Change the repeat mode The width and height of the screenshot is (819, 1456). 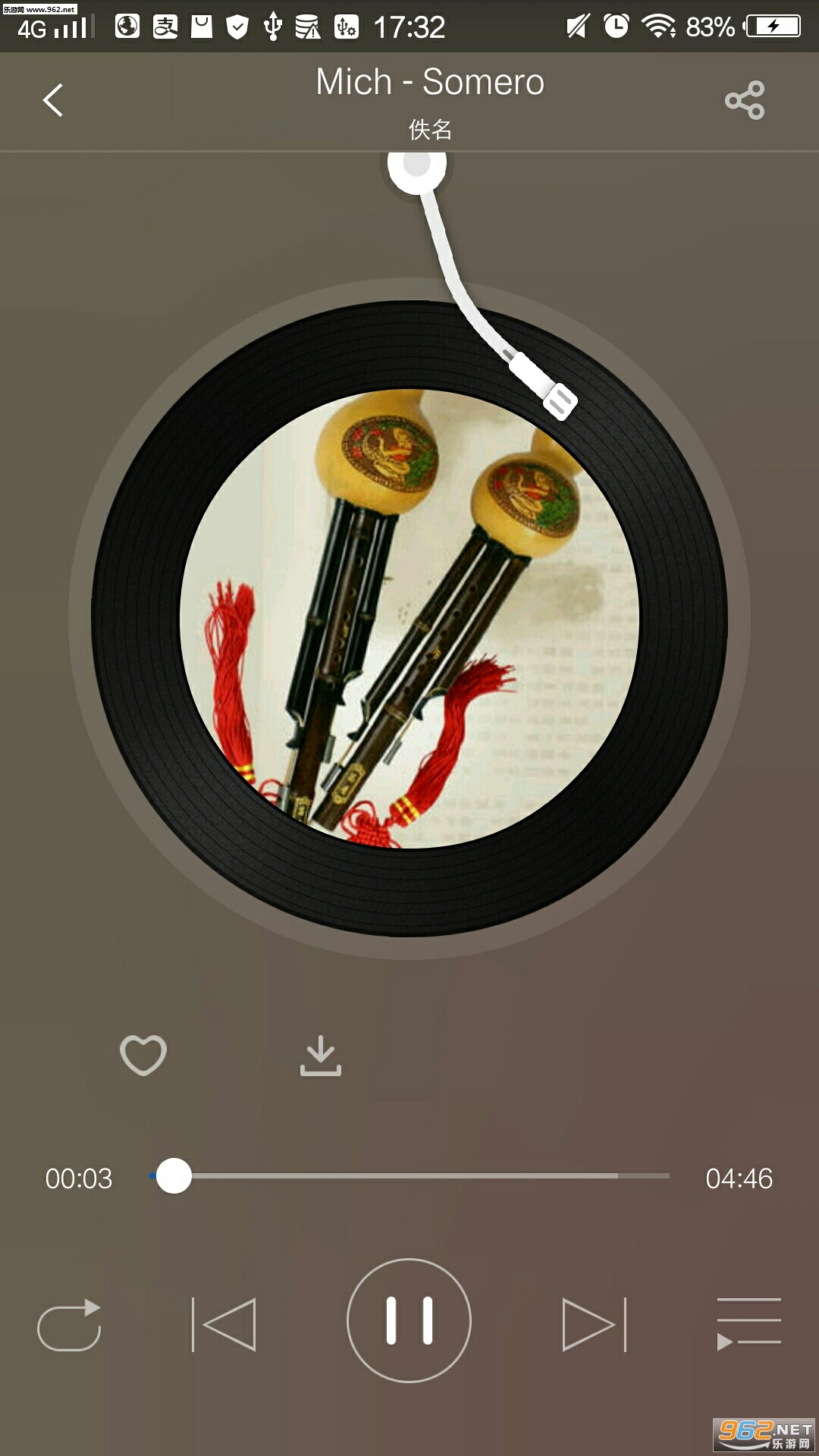(x=69, y=1325)
